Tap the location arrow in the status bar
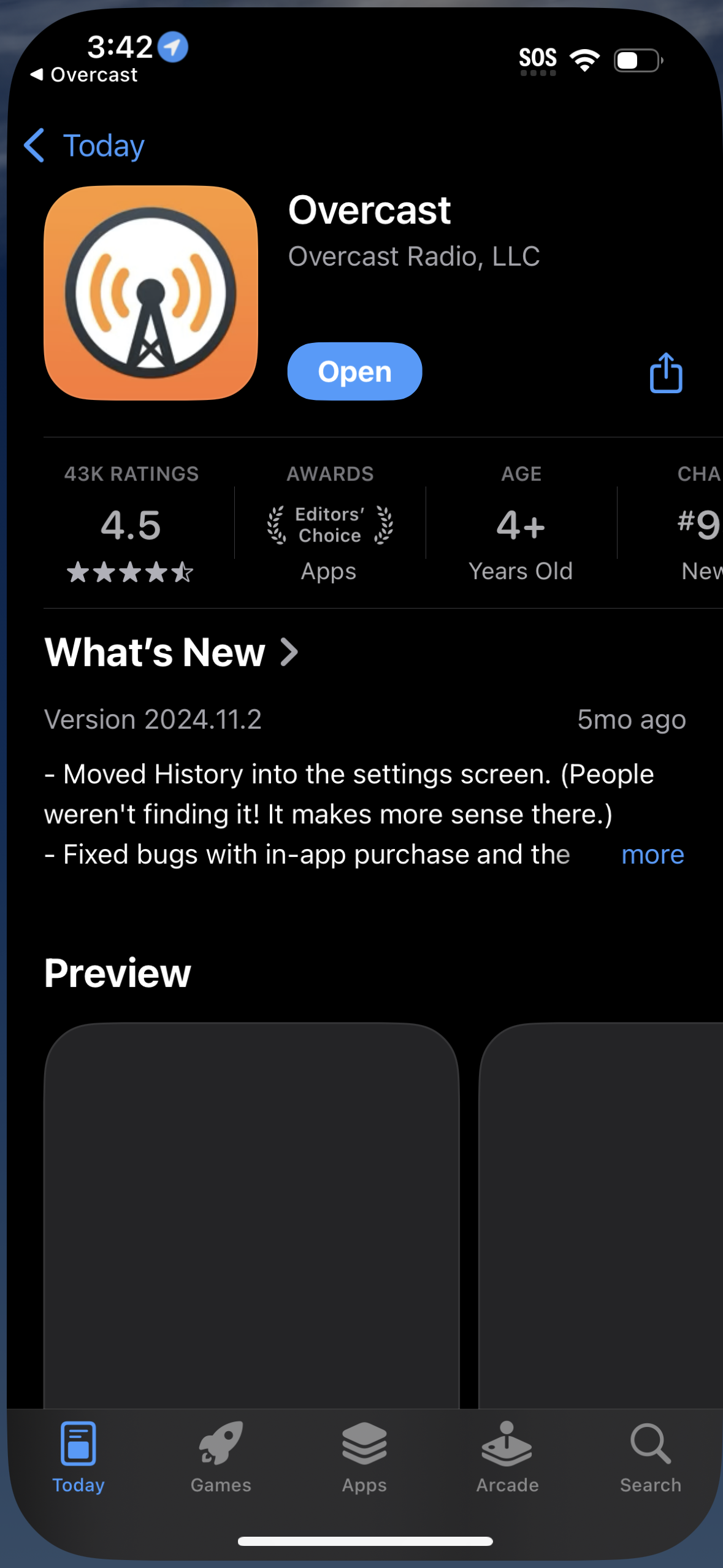The image size is (723, 1568). click(174, 48)
